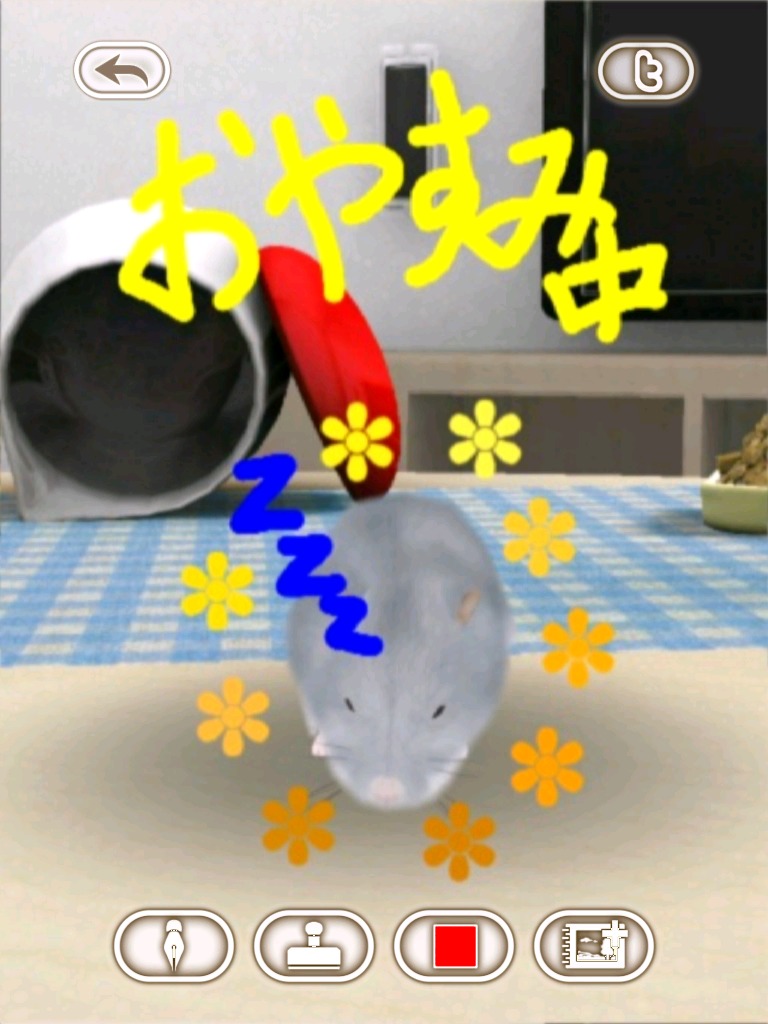768x1024 pixels.
Task: Select the pen drawing tool
Action: click(x=174, y=945)
